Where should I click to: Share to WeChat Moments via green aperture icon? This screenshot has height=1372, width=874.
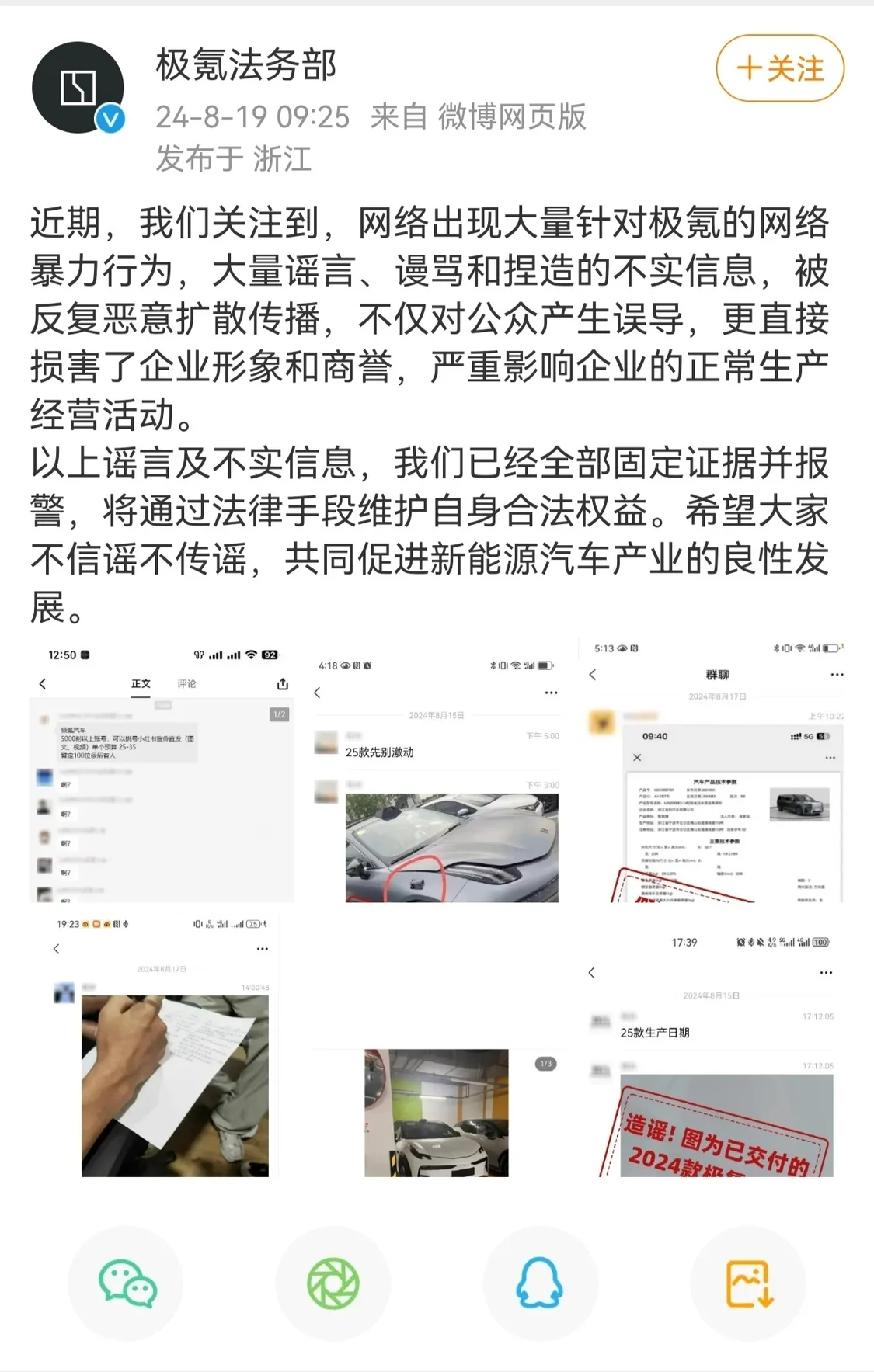tap(333, 1283)
